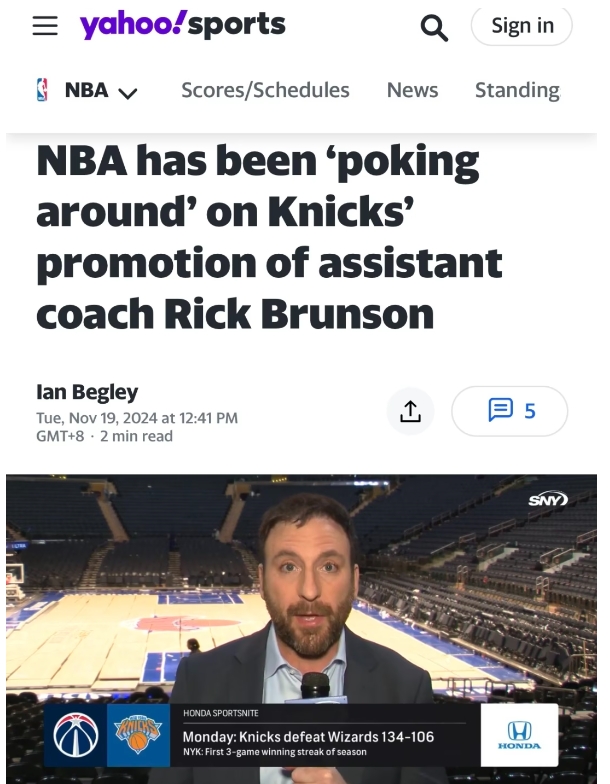Viewport: 610px width, 784px height.
Task: Open the hamburger menu
Action: 45,26
